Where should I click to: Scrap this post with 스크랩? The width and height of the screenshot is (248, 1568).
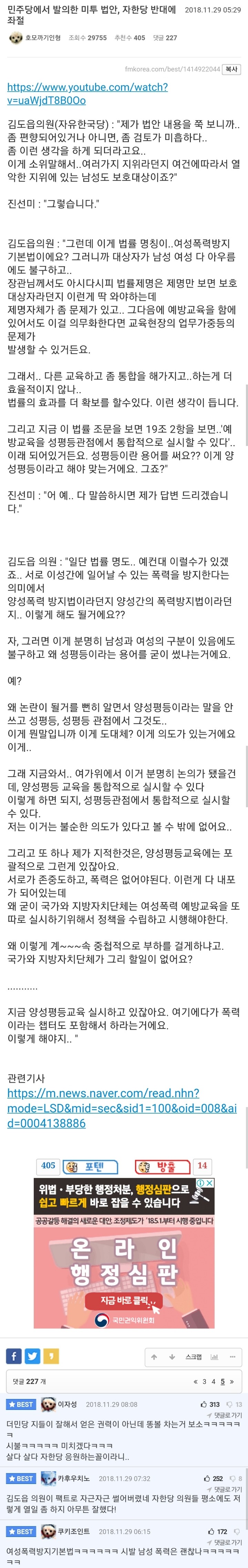(193, 1357)
